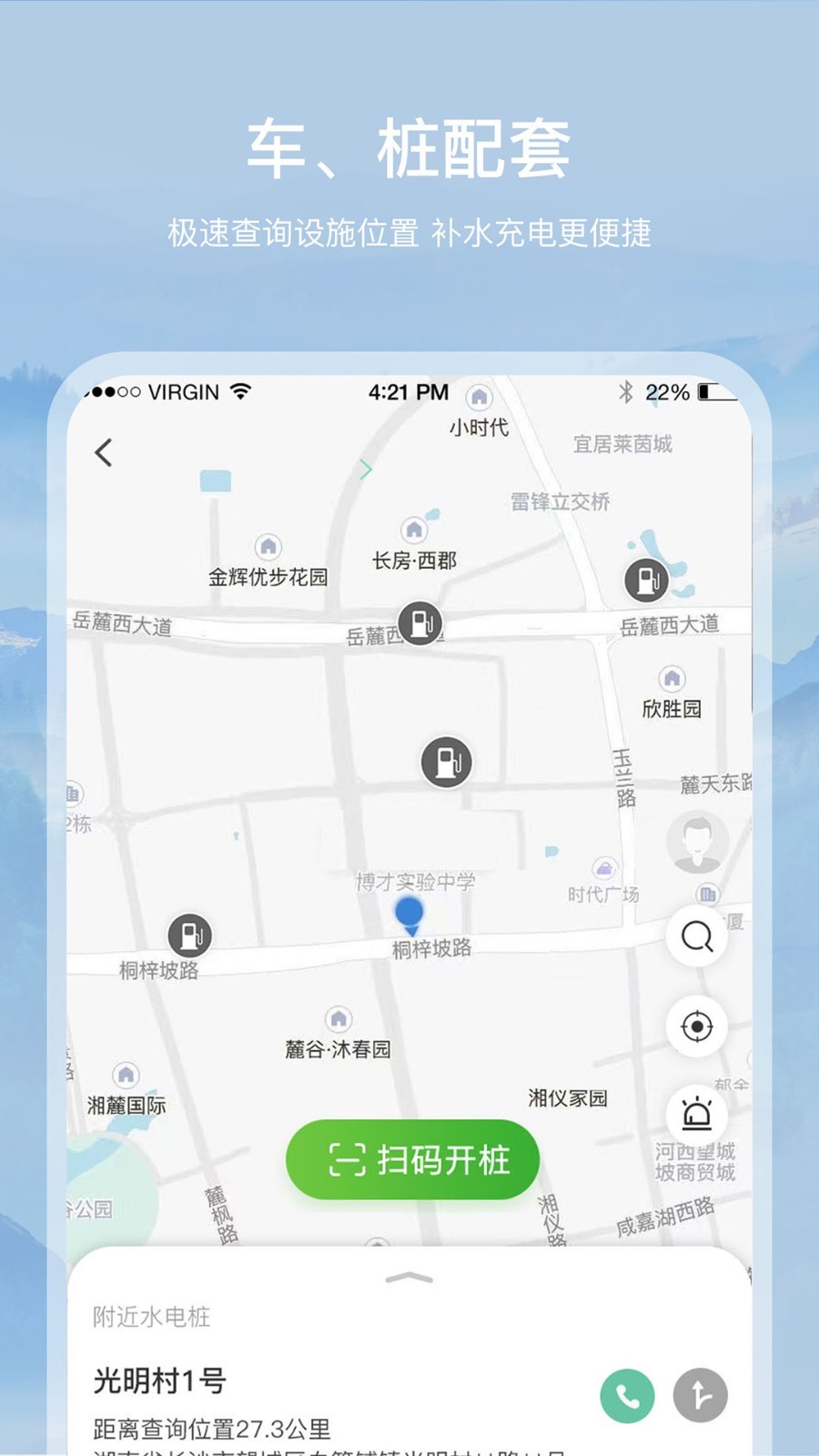
Task: Tap the house marker for 欣胜园
Action: (672, 680)
